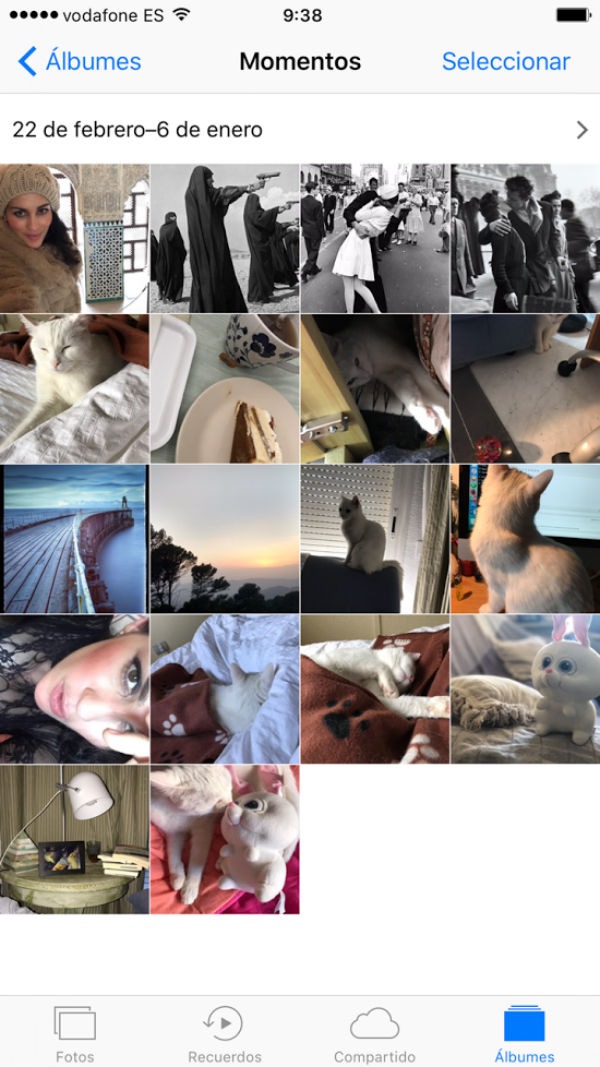Open the cat sleeping on paw-print blanket photo
Image resolution: width=600 pixels, height=1067 pixels.
coord(375,689)
